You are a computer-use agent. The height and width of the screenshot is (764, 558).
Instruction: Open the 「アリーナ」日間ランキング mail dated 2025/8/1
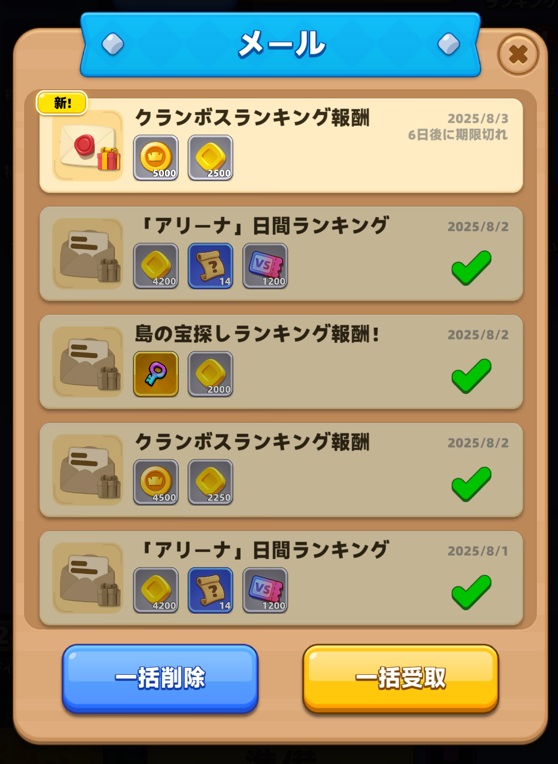pyautogui.click(x=281, y=578)
